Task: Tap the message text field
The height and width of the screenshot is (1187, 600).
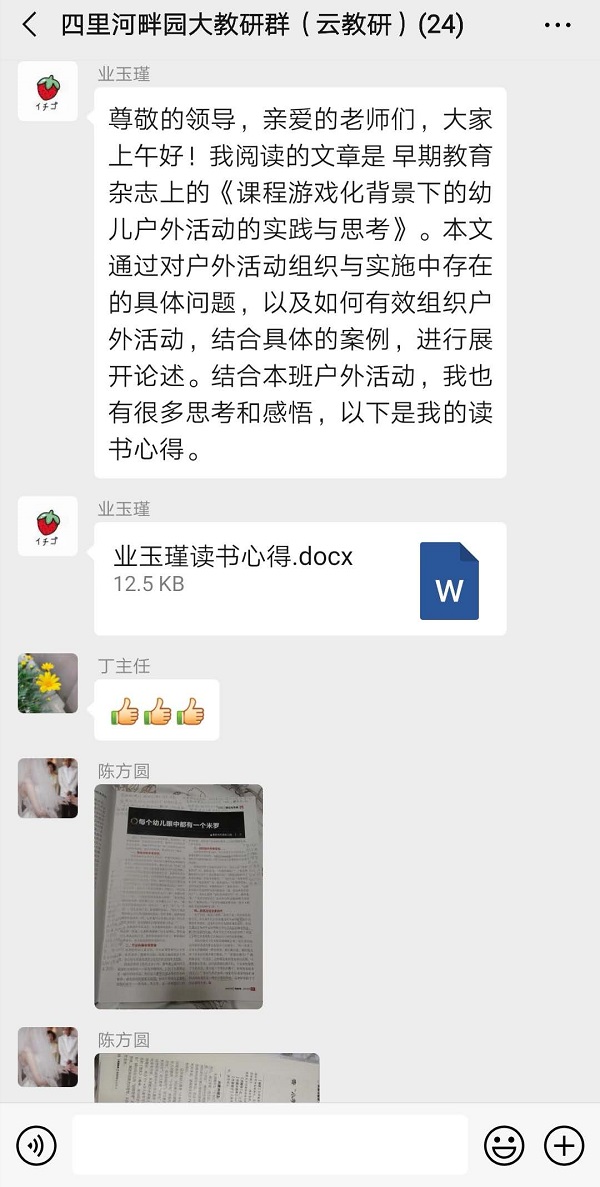Action: point(269,1145)
